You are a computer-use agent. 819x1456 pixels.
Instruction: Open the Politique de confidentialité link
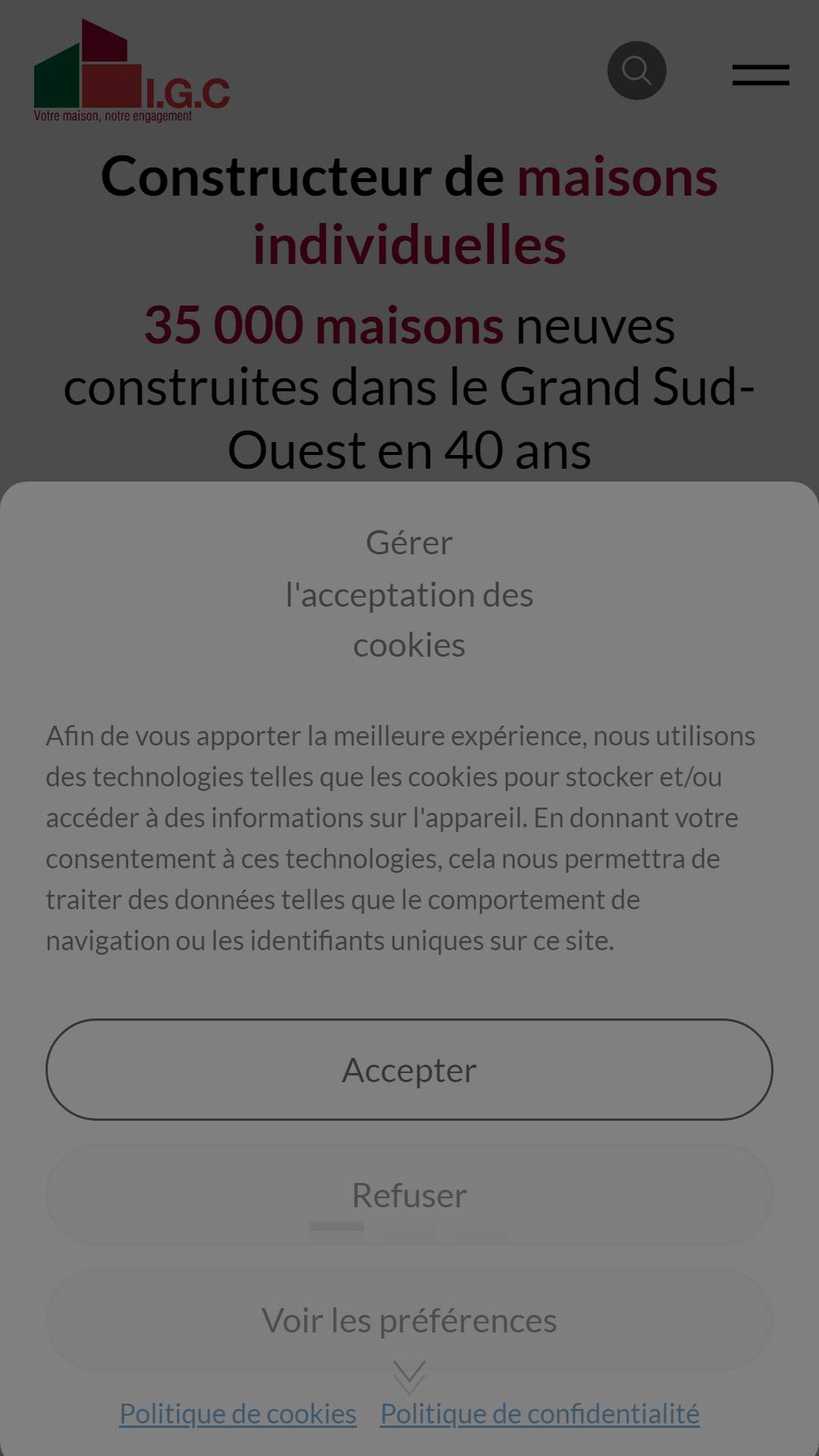[x=540, y=1414]
